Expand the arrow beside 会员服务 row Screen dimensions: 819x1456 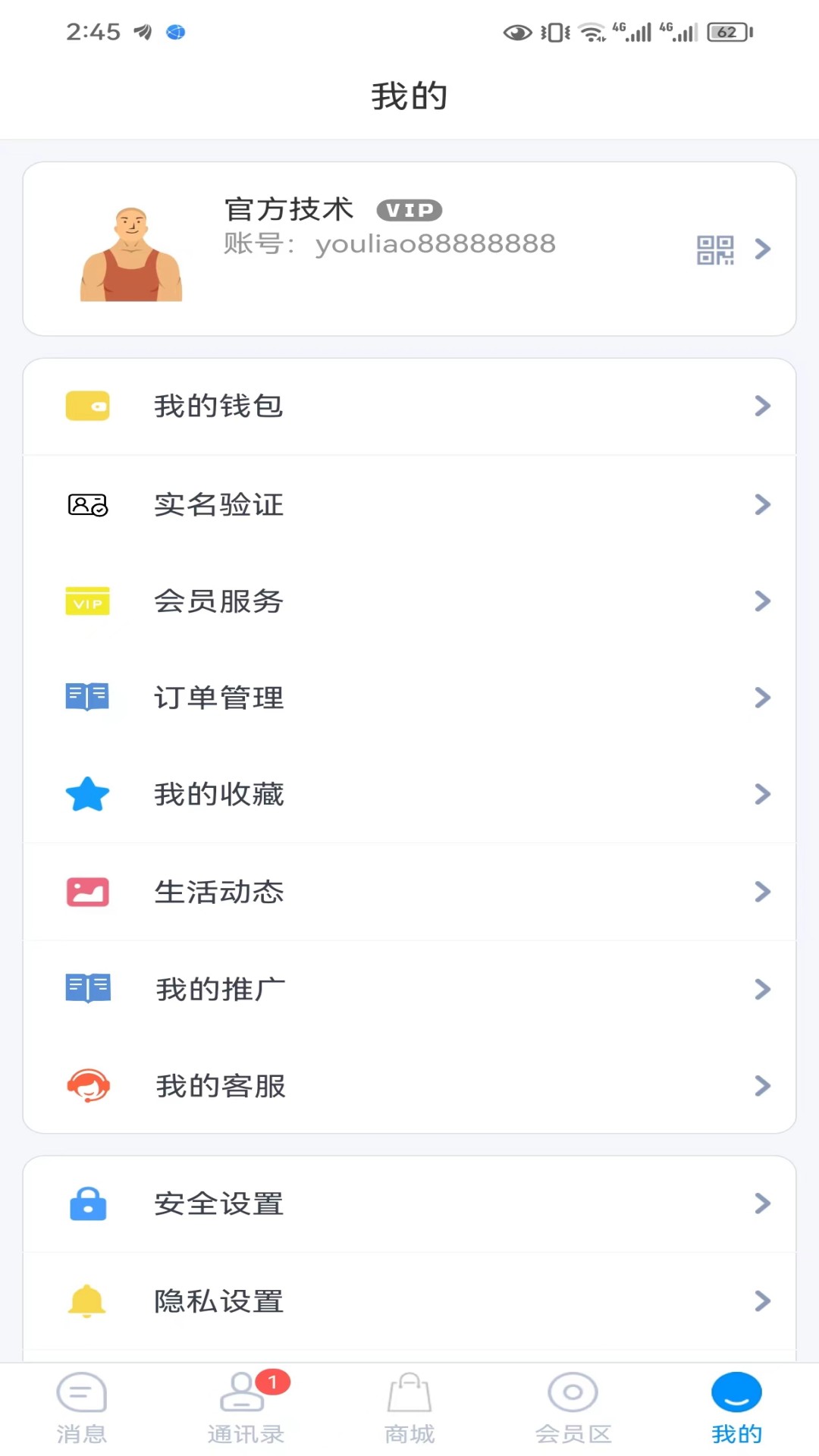coord(762,601)
